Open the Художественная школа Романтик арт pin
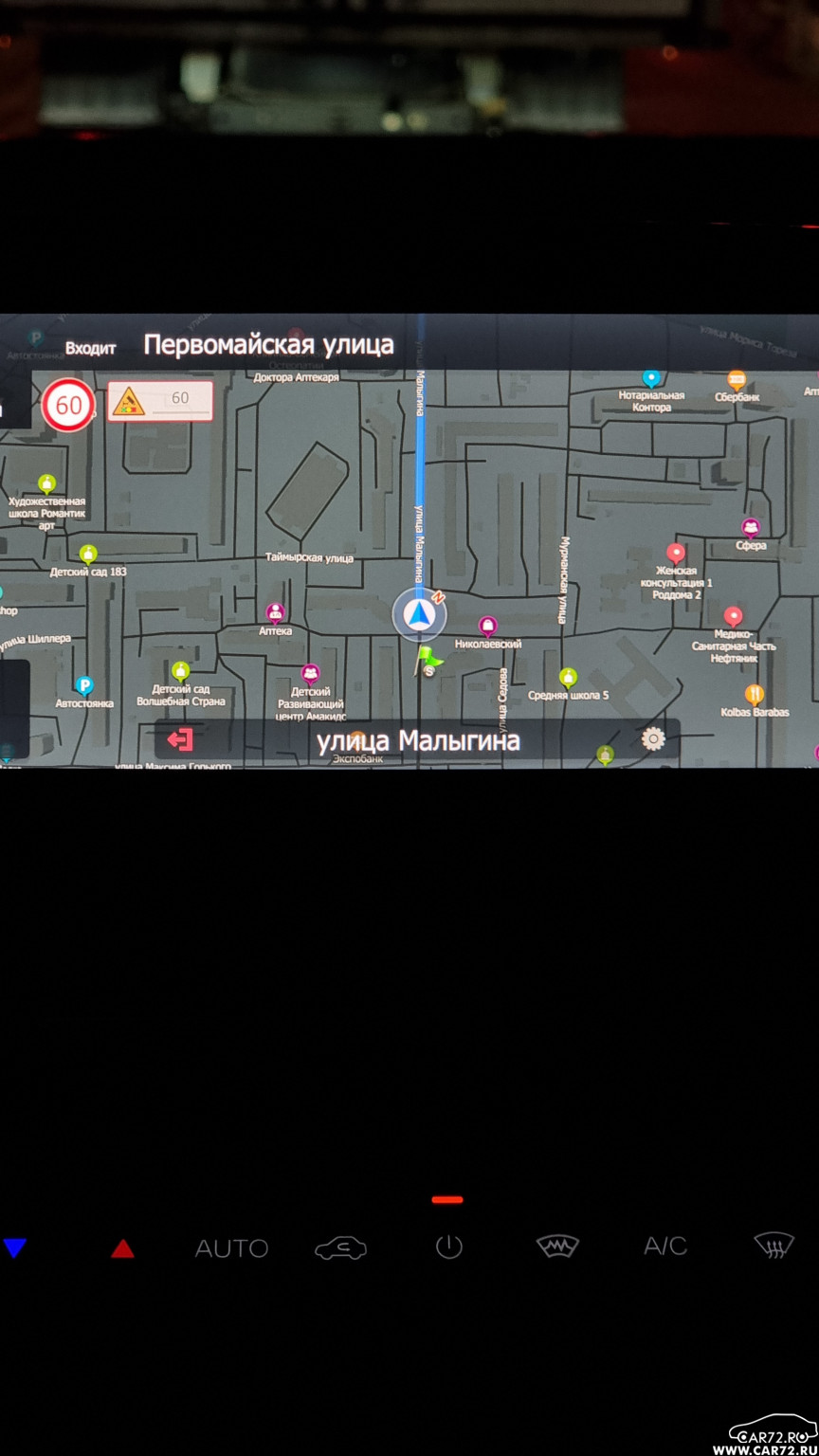This screenshot has width=819, height=1456. pos(46,483)
